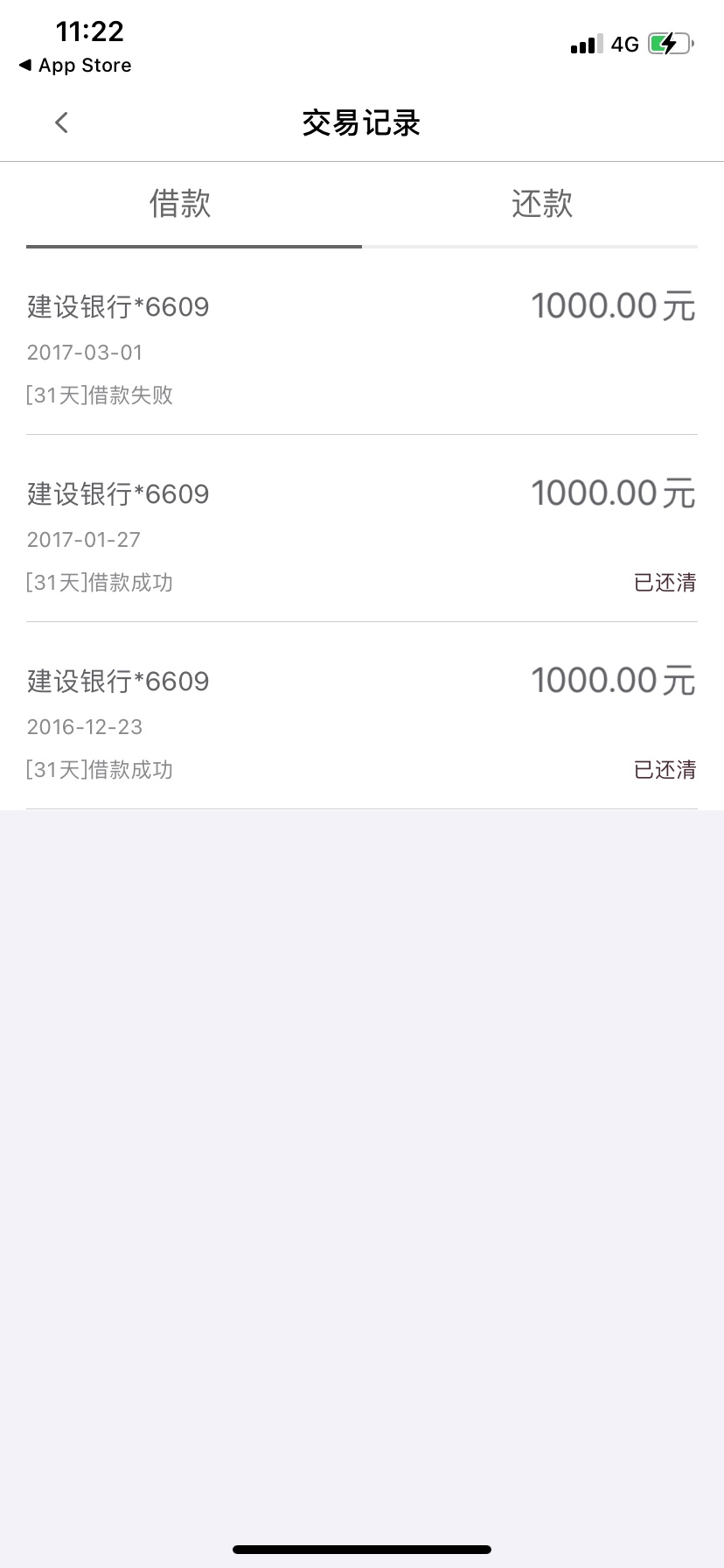Return to App Store via status bar
Viewport: 724px width, 1568px height.
click(75, 66)
